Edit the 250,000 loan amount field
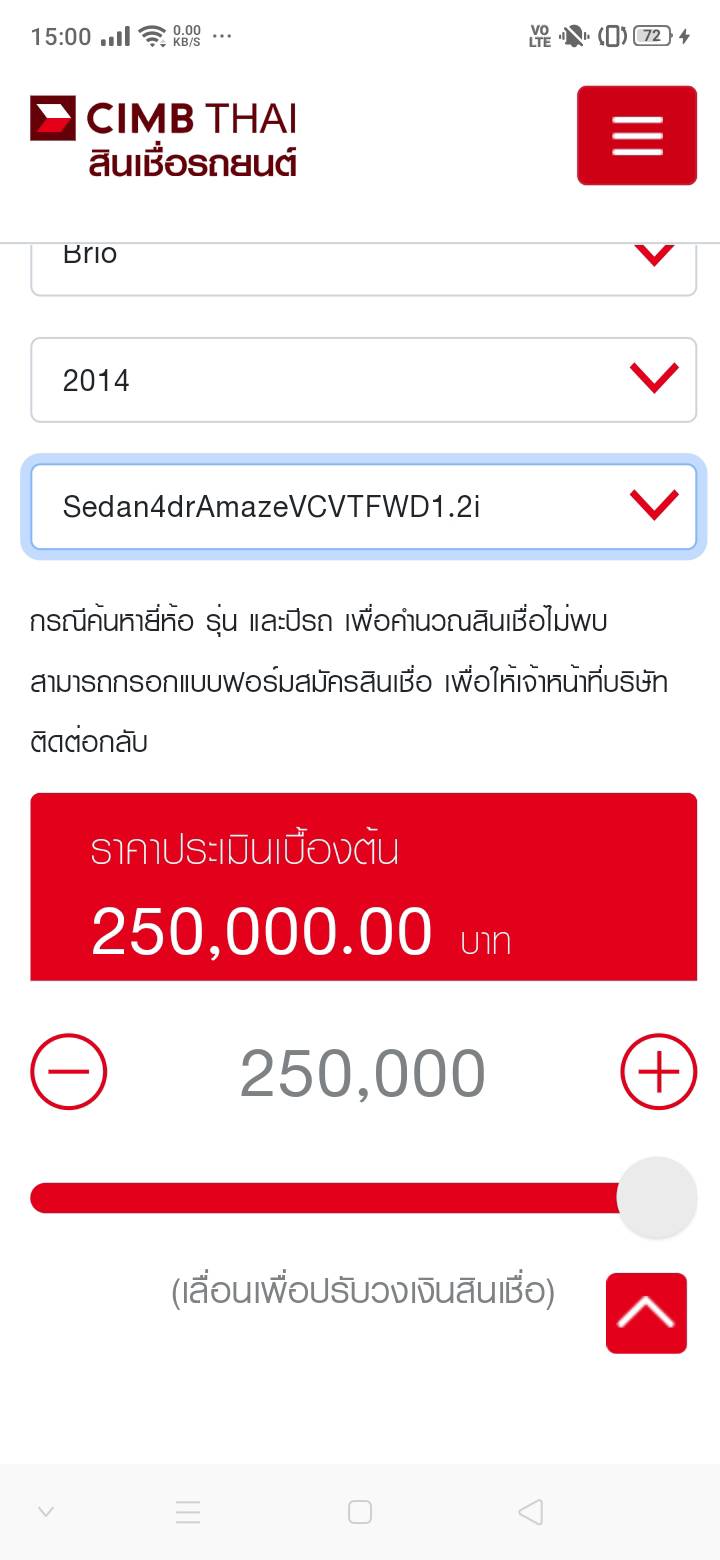 pos(362,1073)
